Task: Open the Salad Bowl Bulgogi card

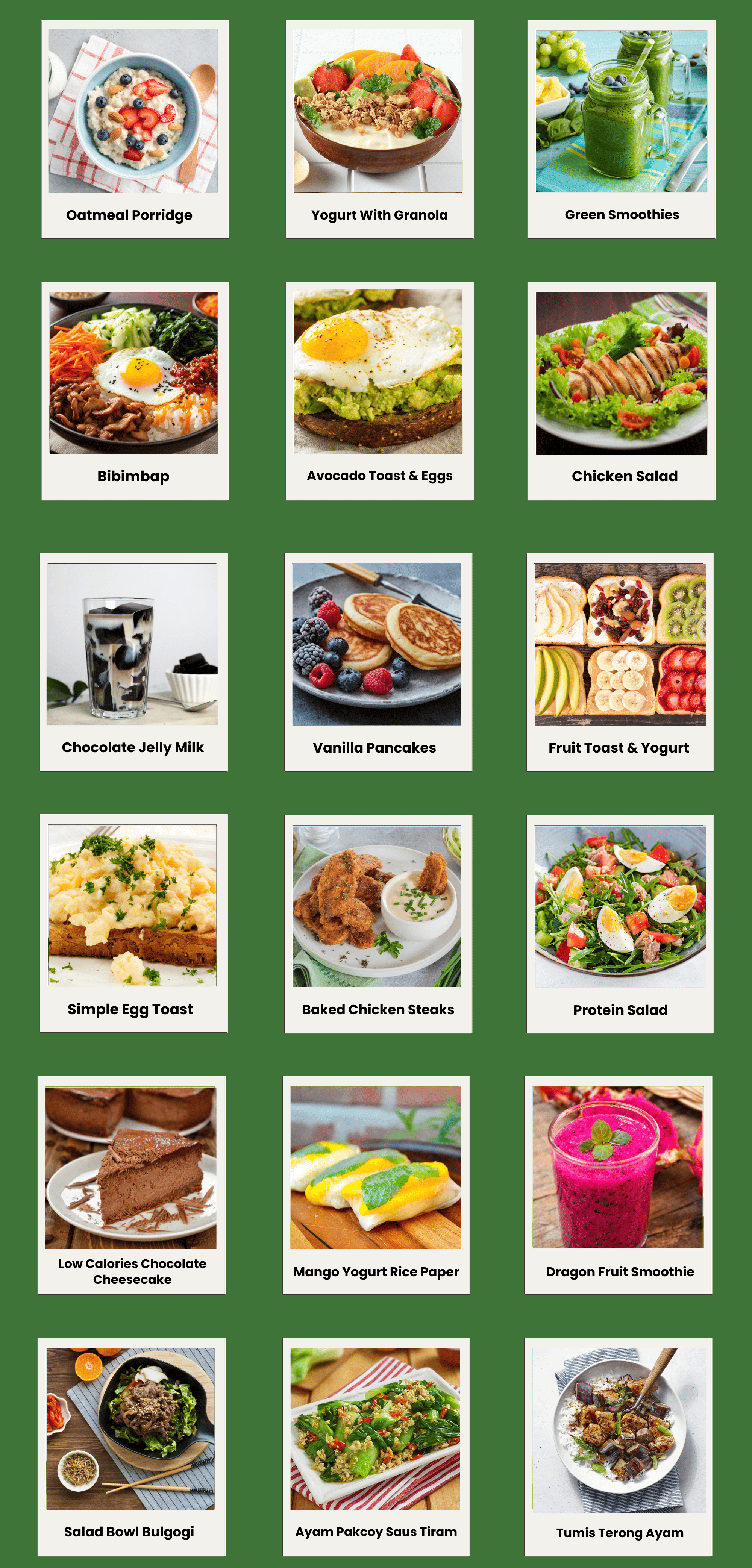Action: pos(132,1446)
